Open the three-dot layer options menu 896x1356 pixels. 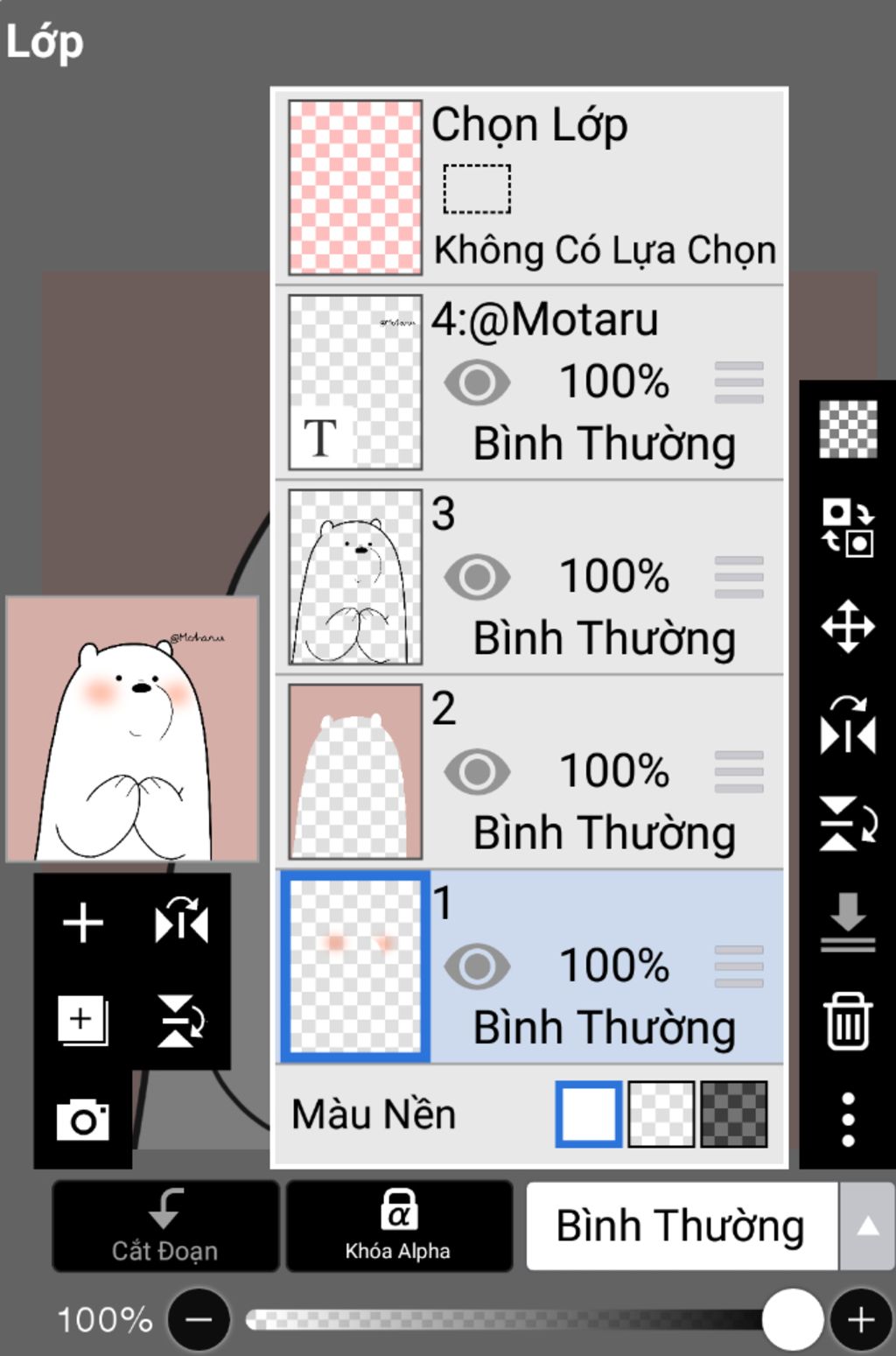(847, 1119)
